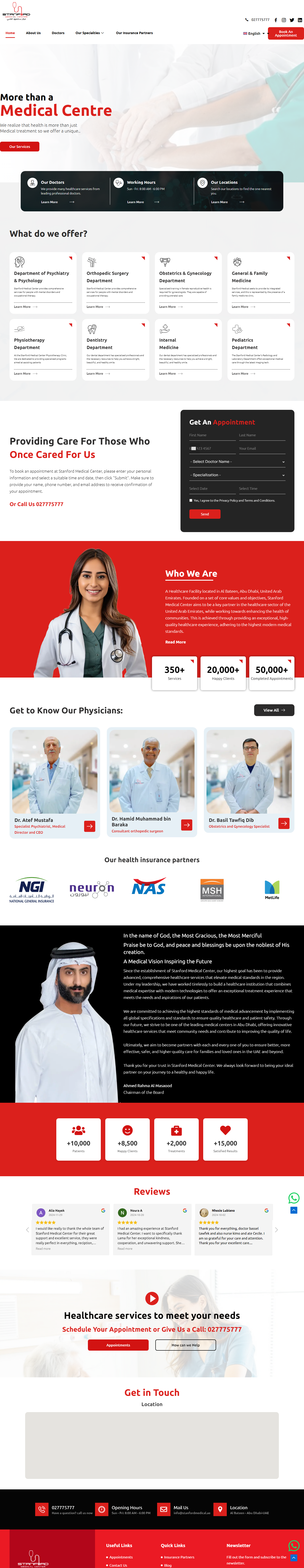The width and height of the screenshot is (304, 1568).
Task: Open the Select Doctor Name dropdown
Action: 237,461
